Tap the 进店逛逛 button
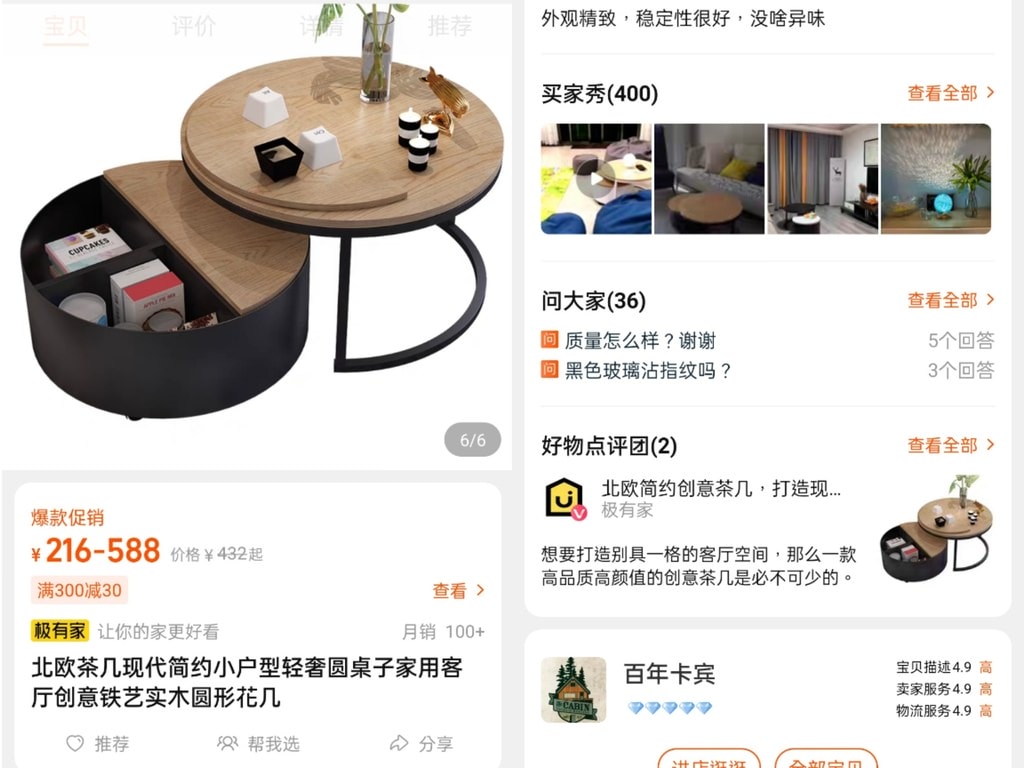 tap(708, 762)
